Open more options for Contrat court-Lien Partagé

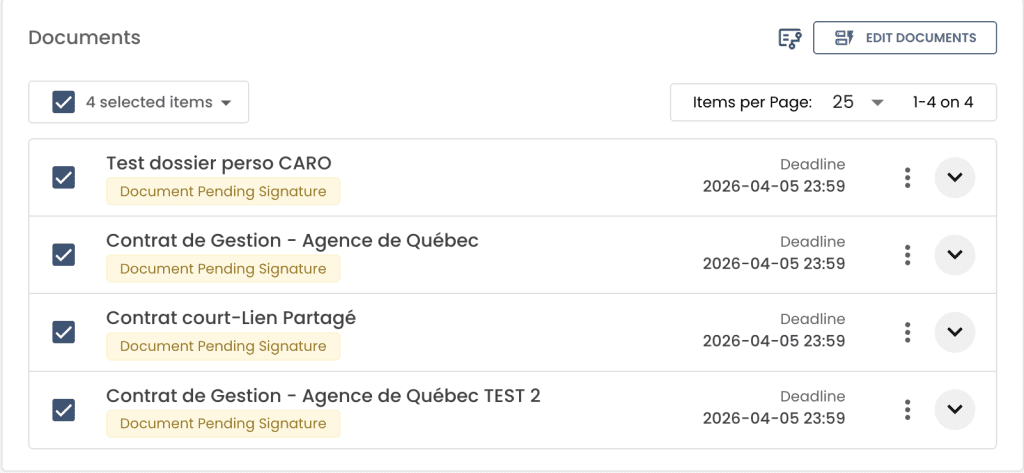click(x=907, y=332)
